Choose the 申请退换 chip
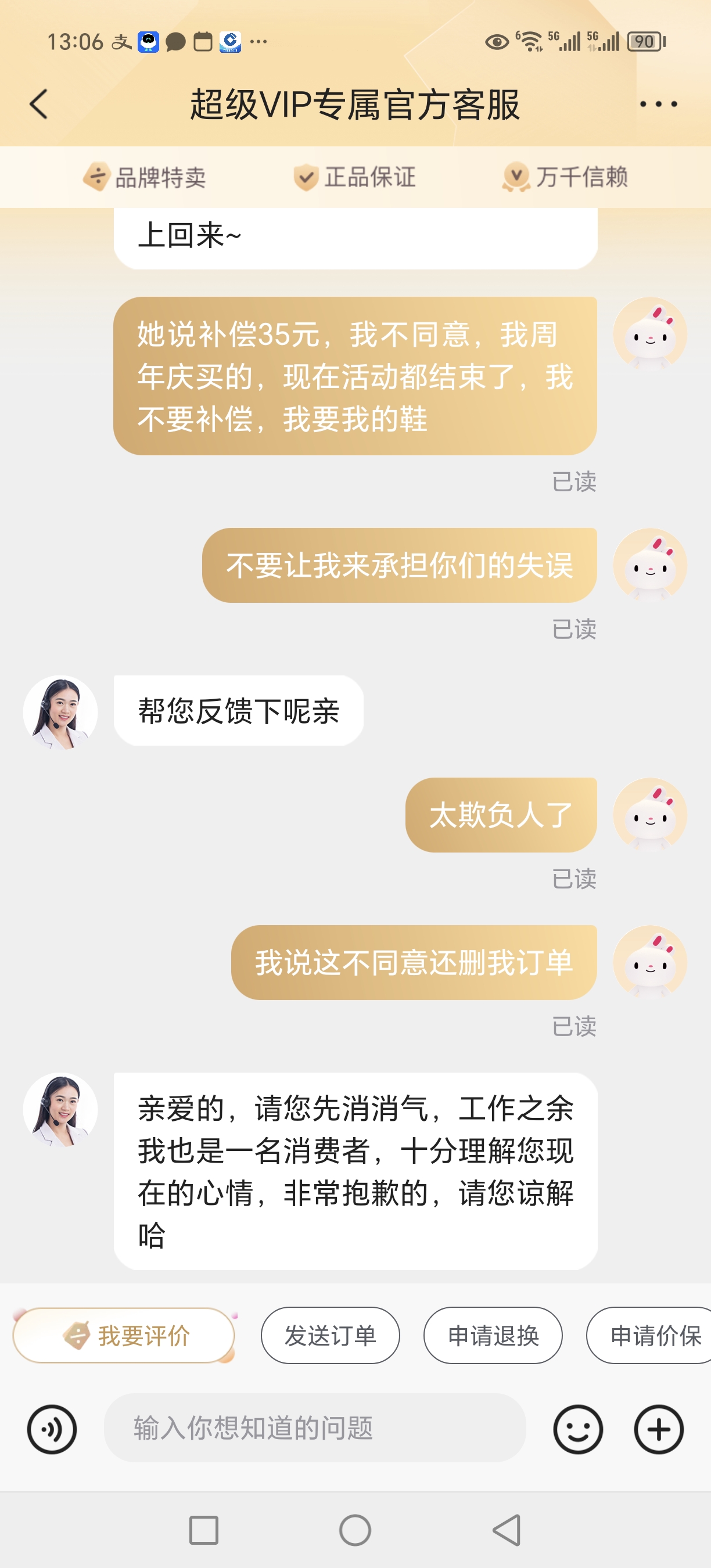Image resolution: width=711 pixels, height=1568 pixels. (493, 1336)
